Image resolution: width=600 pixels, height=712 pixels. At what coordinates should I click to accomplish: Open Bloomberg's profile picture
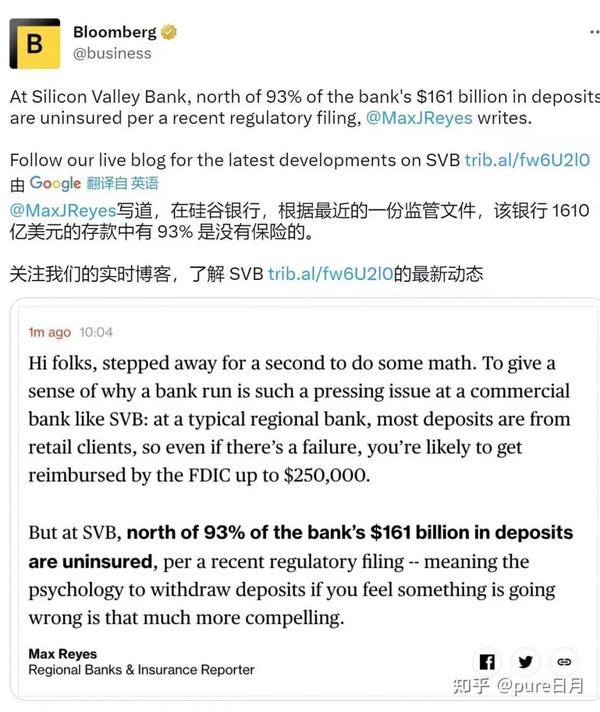[x=36, y=42]
